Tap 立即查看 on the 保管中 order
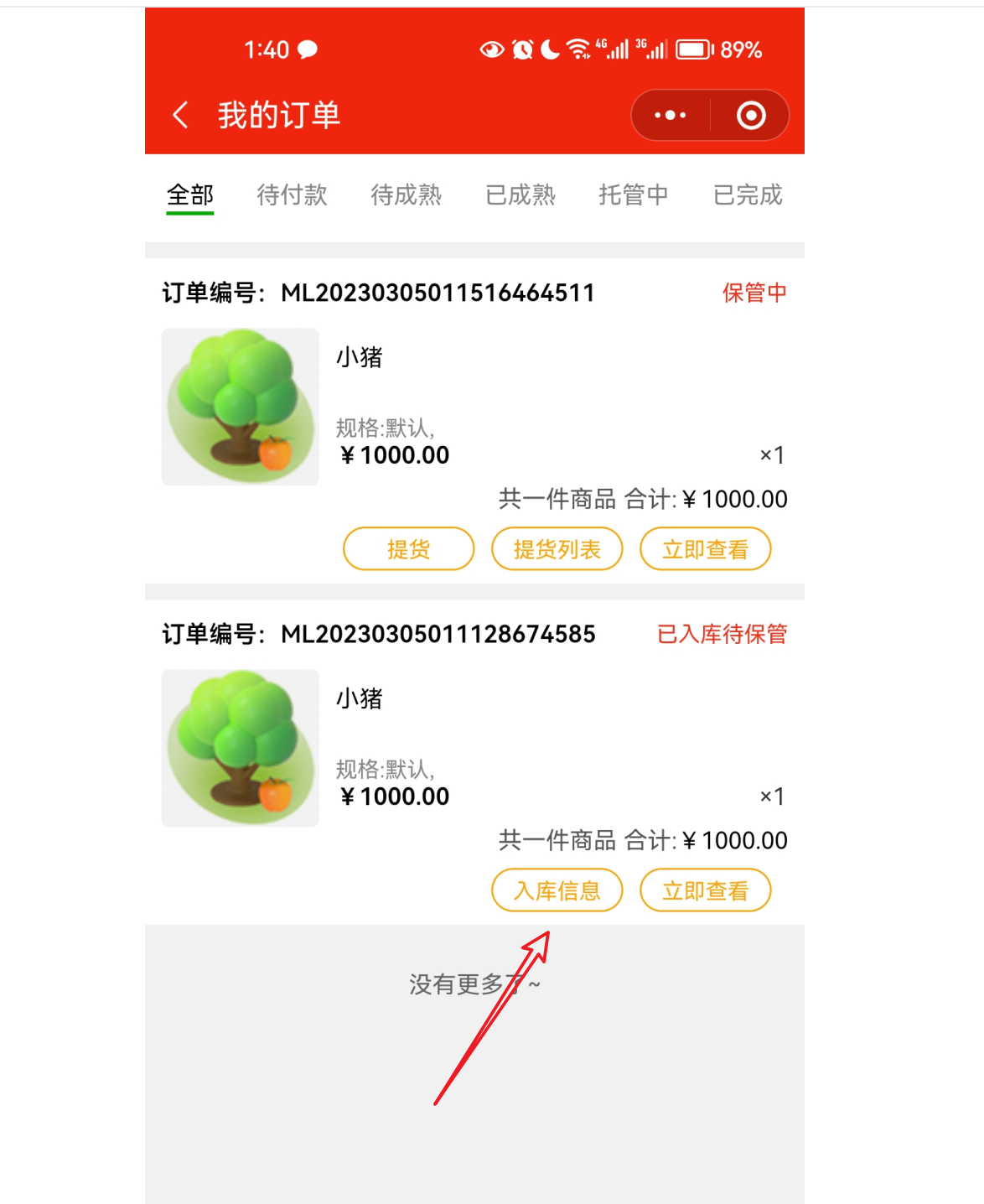This screenshot has height=1204, width=984. click(705, 549)
